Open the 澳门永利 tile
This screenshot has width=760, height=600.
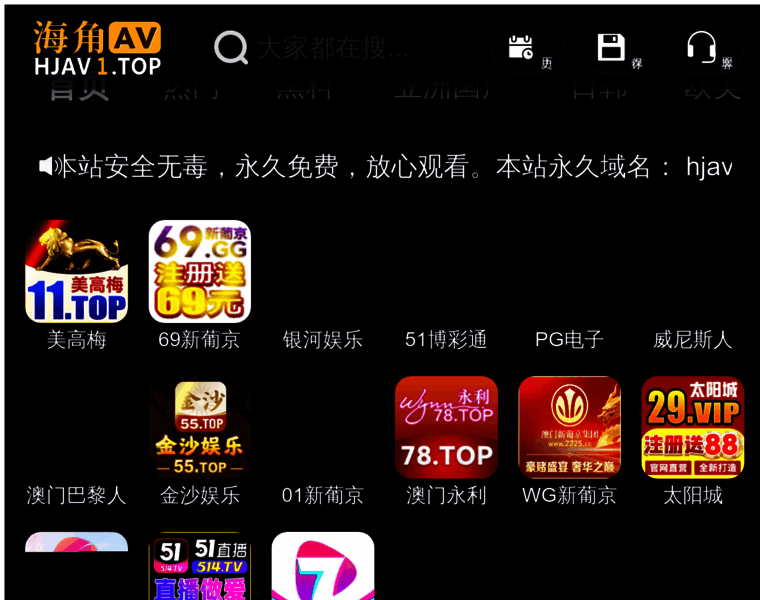[446, 428]
